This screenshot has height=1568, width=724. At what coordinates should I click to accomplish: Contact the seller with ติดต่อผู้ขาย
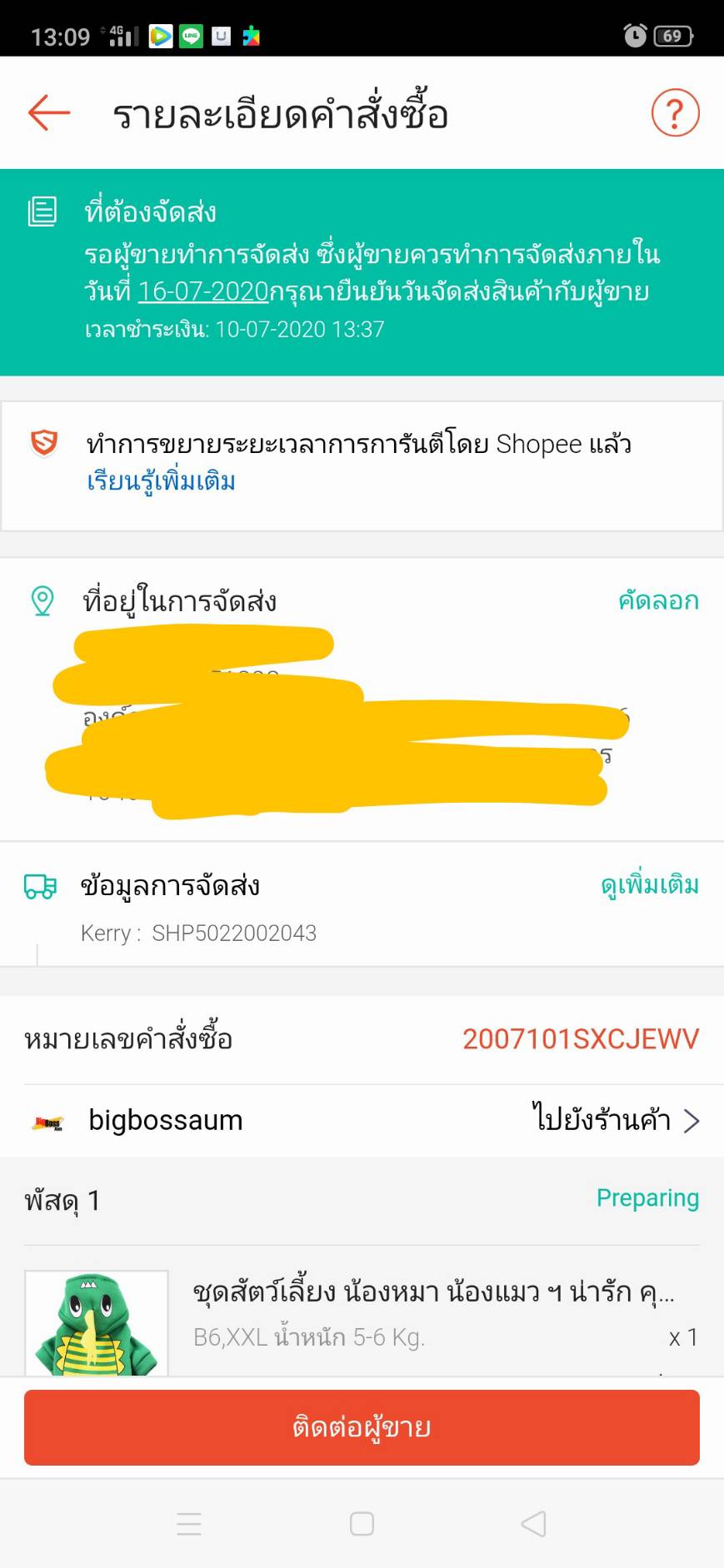(362, 1427)
